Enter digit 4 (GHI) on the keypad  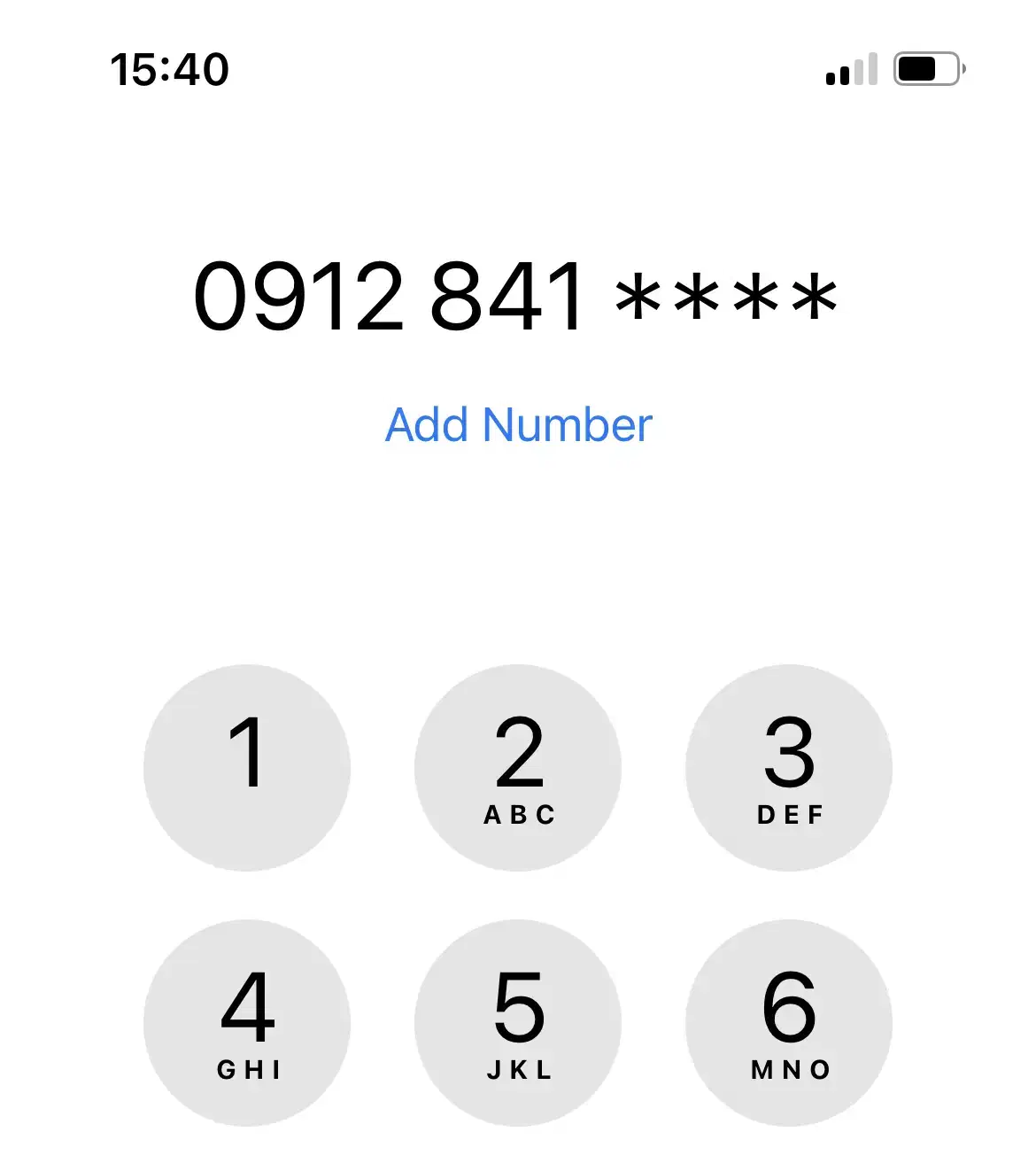[247, 1023]
